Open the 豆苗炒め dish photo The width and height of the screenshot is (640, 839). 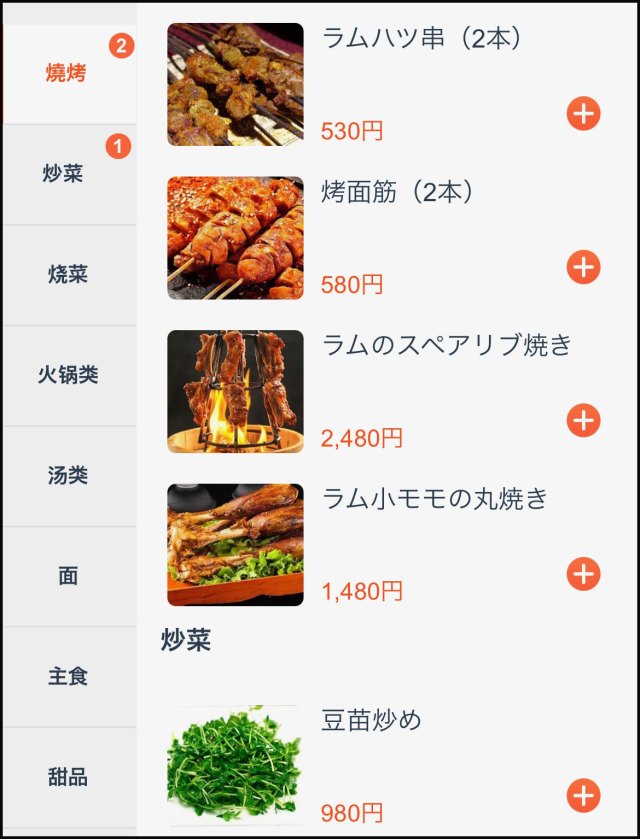click(x=235, y=765)
